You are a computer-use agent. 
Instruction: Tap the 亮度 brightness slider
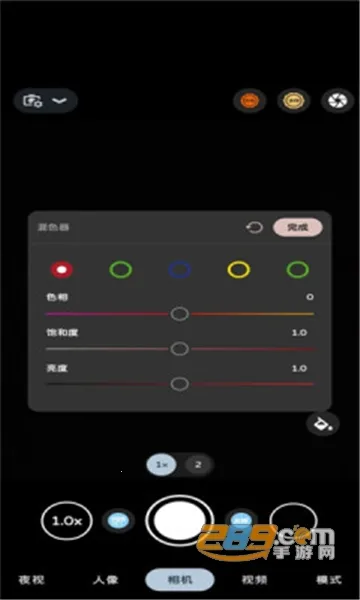pyautogui.click(x=179, y=383)
